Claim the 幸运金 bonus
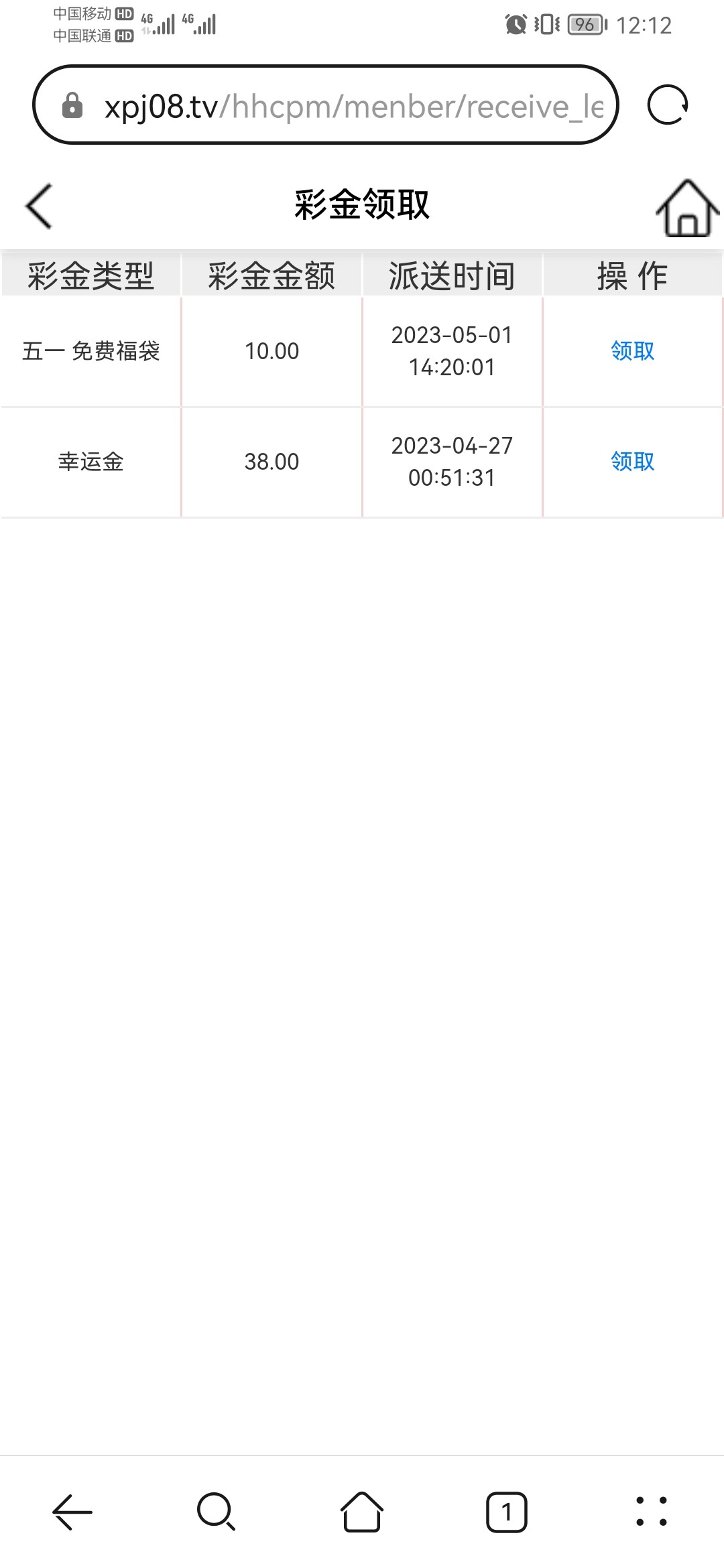 [x=632, y=462]
